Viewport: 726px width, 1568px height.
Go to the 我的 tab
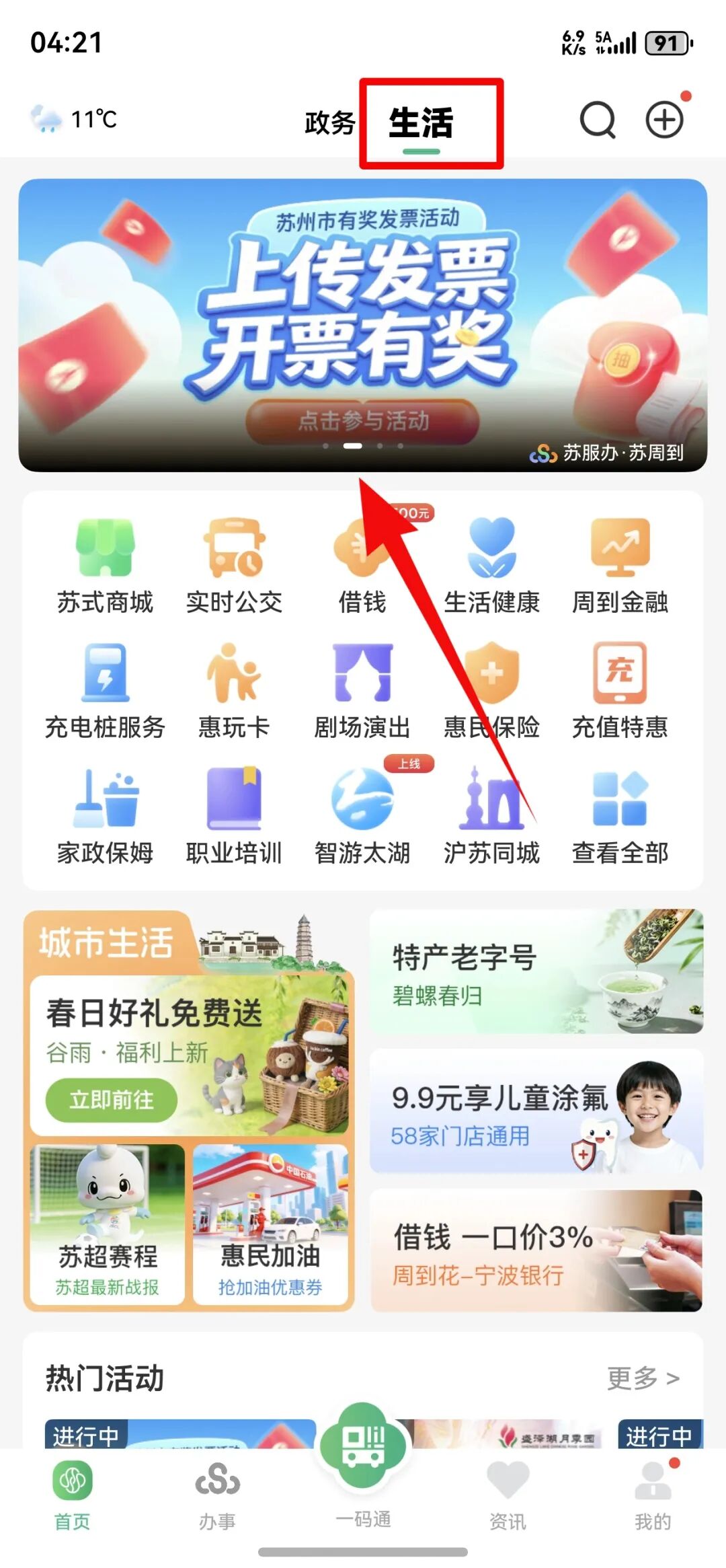653,1493
